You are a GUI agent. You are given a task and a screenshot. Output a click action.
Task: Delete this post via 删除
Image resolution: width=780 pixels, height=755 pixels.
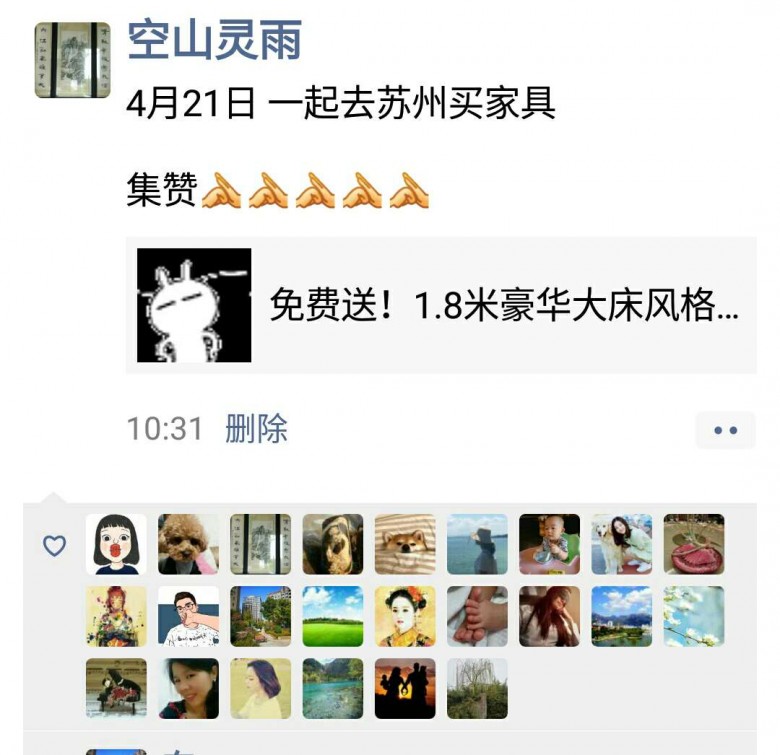coord(256,429)
